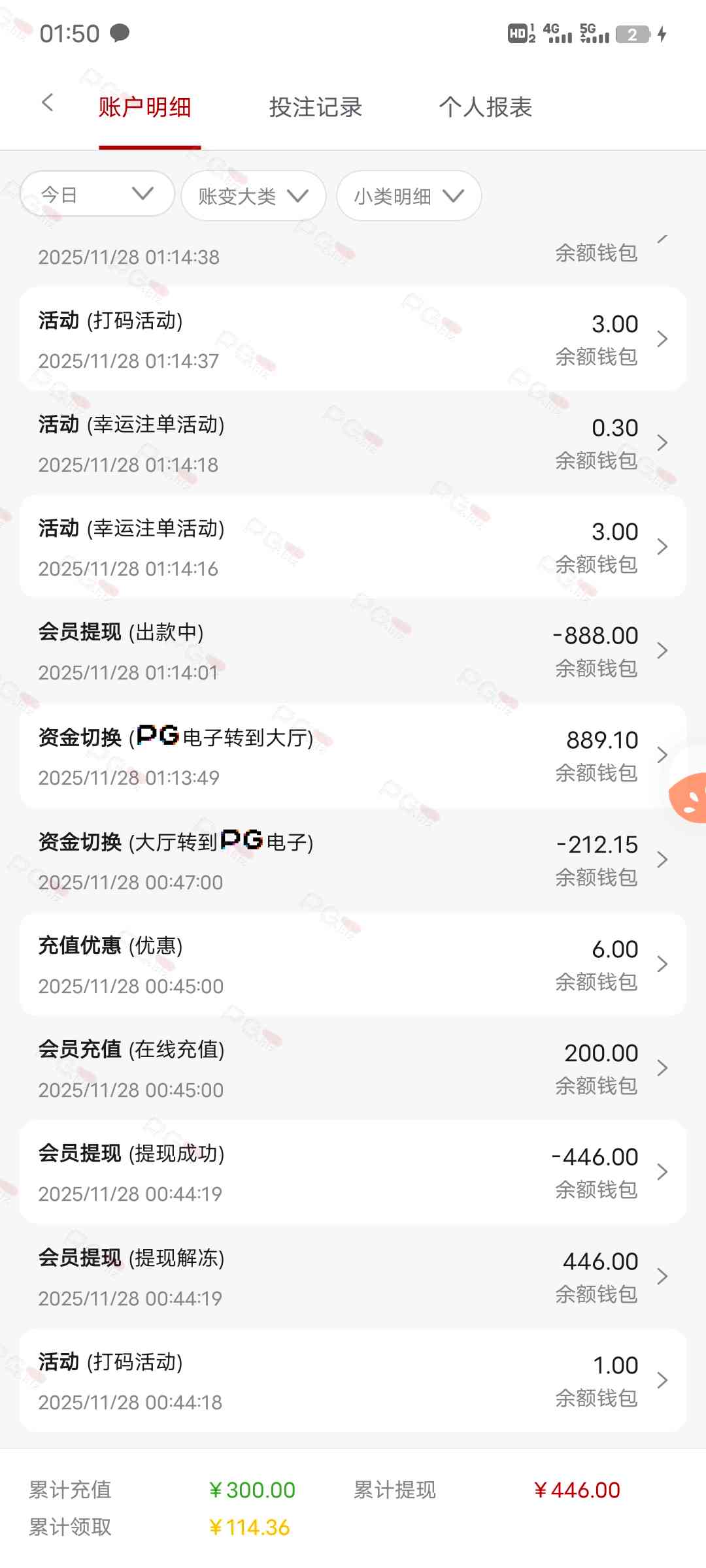Image resolution: width=706 pixels, height=1568 pixels.
Task: Expand the 今日 date dropdown
Action: [x=97, y=194]
